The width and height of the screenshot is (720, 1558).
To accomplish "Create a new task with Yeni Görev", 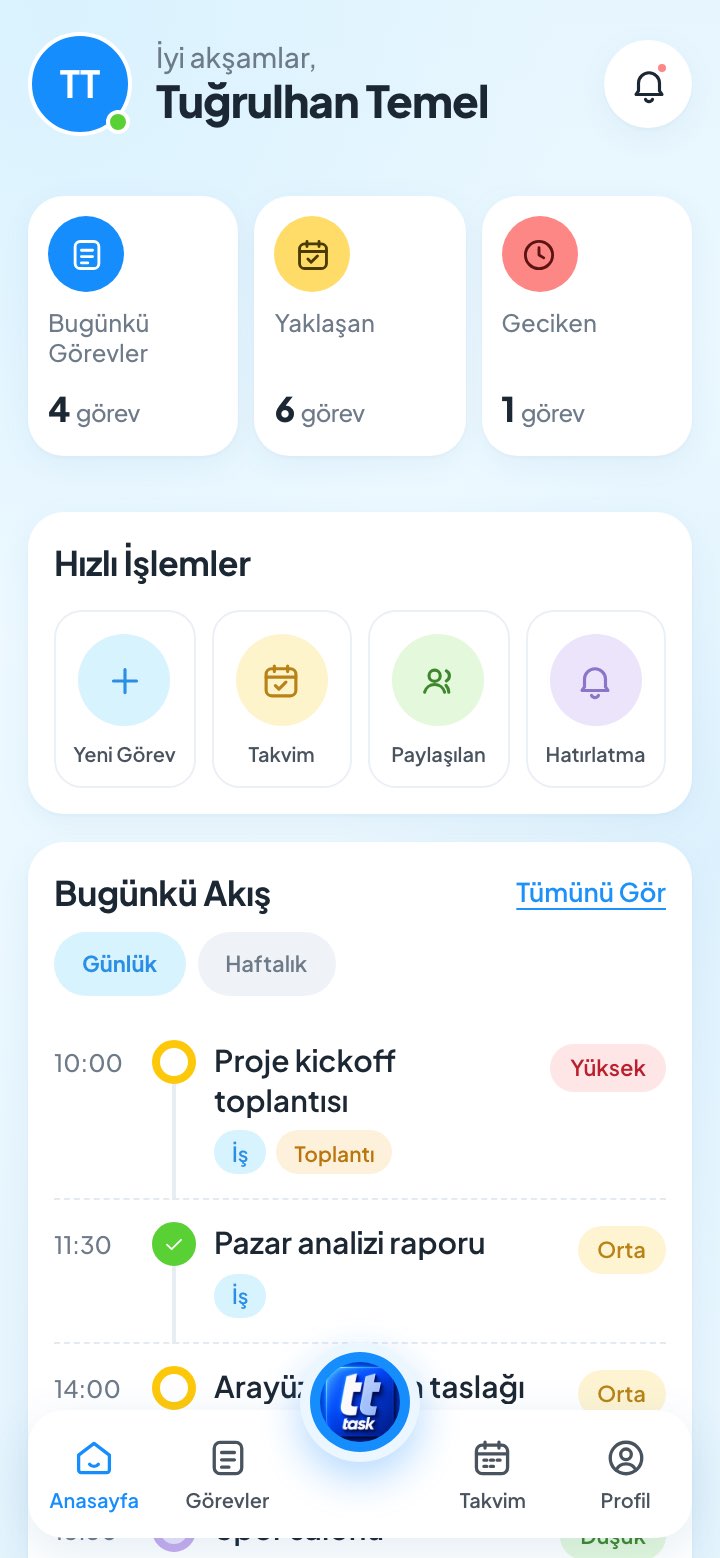I will (124, 699).
